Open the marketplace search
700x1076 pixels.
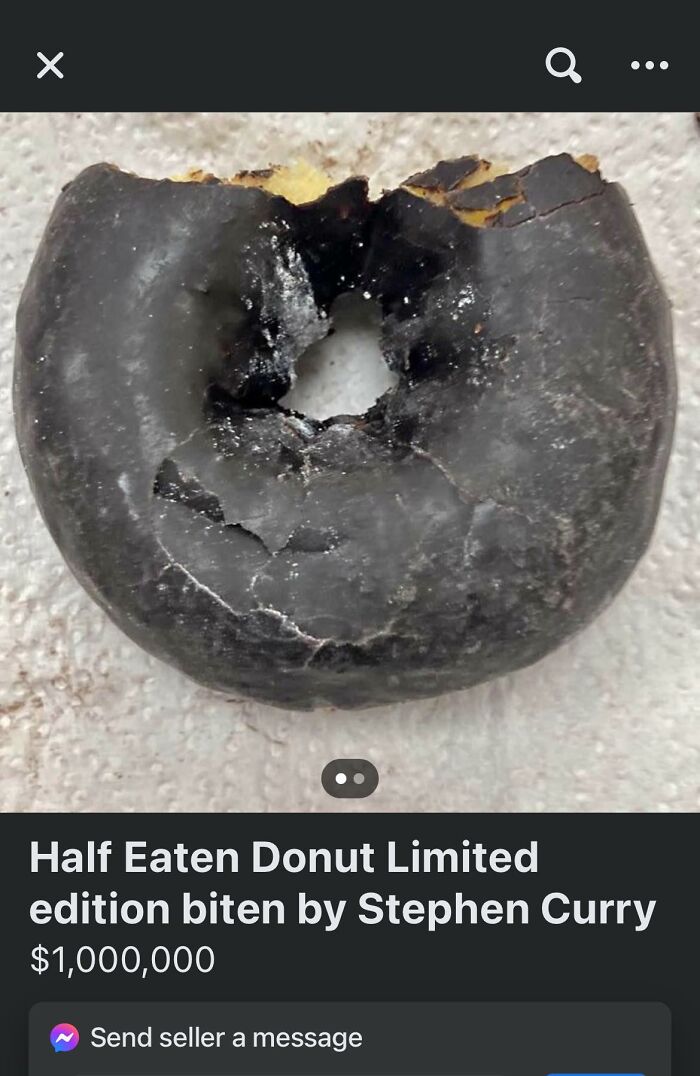tap(563, 66)
